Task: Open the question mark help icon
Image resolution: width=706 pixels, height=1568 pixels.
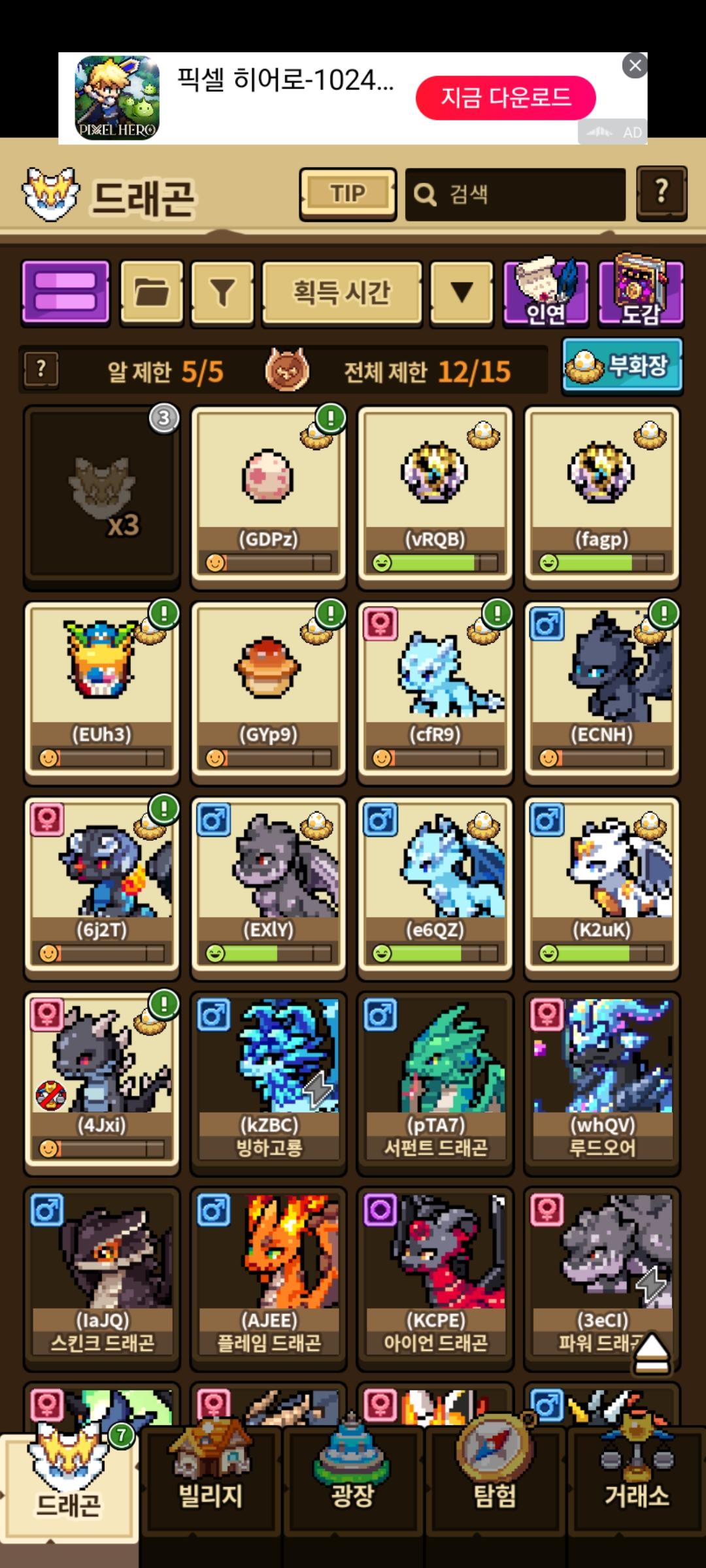Action: [662, 193]
